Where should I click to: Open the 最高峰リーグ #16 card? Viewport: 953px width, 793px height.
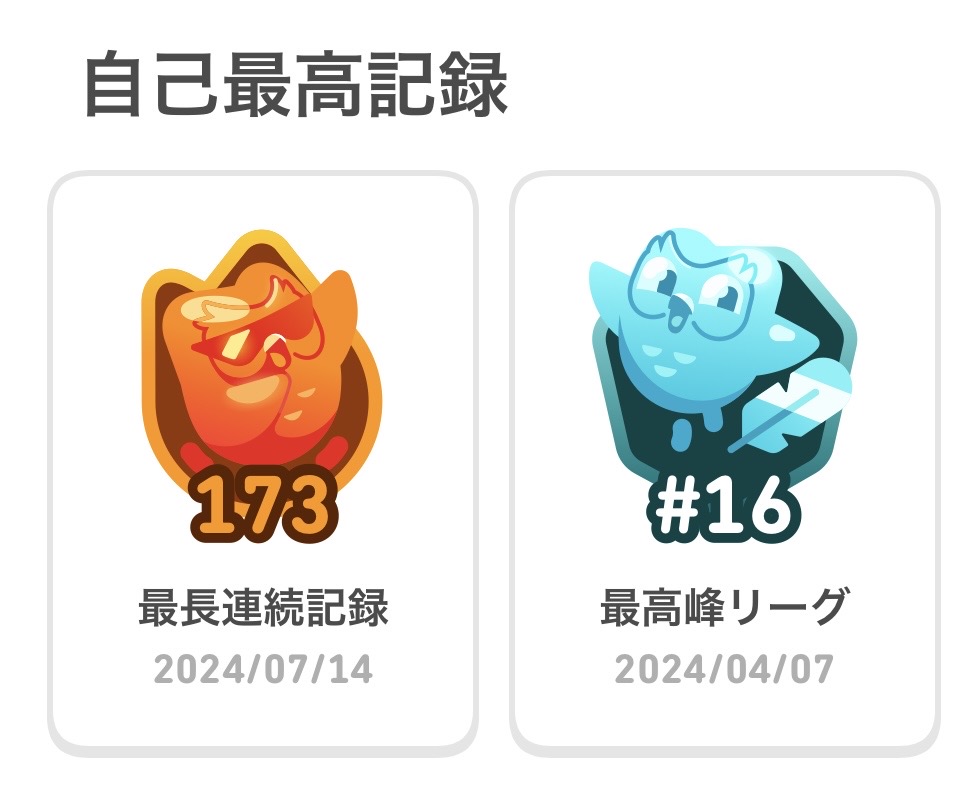[724, 460]
